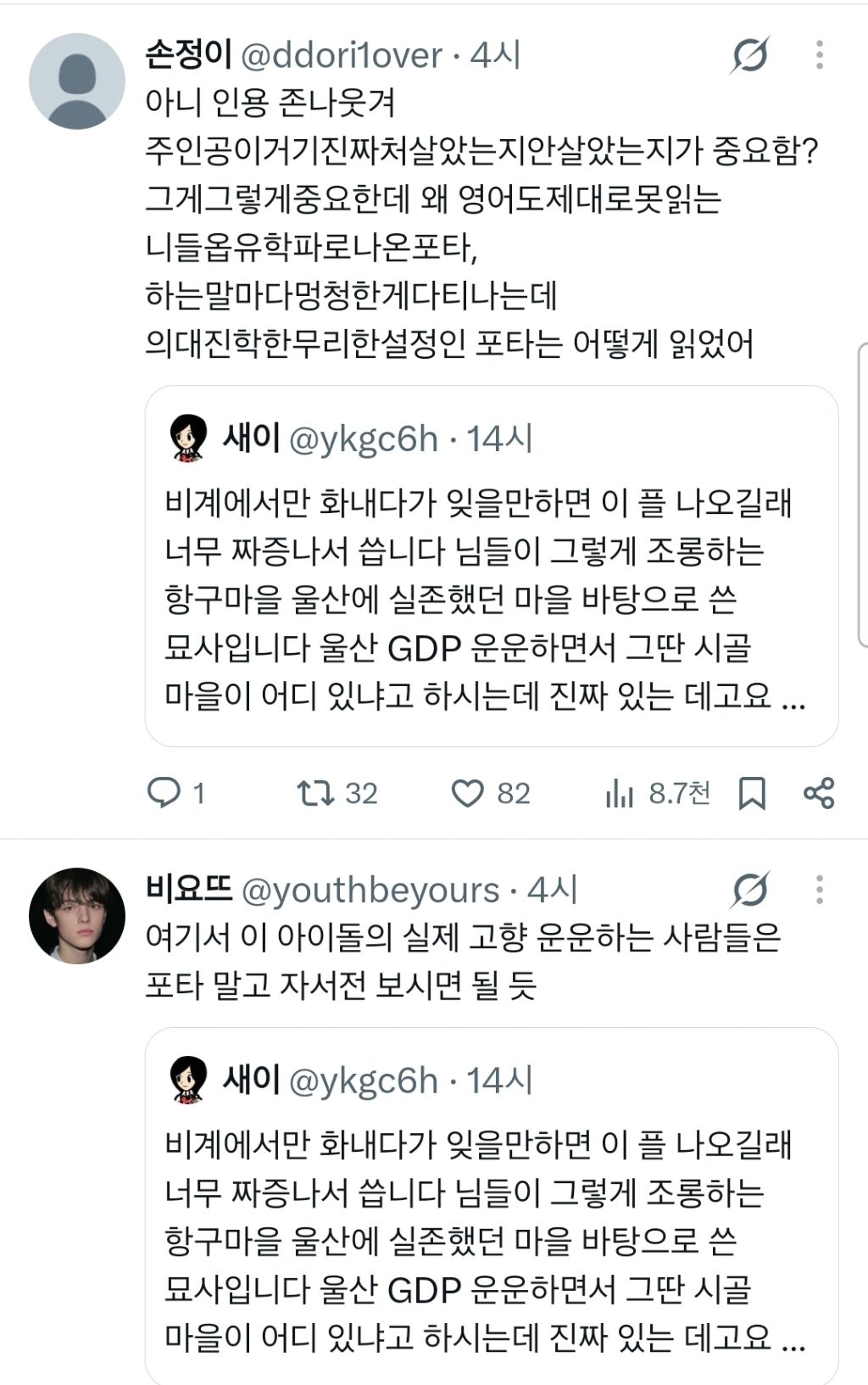Viewport: 868px width, 1385px height.
Task: Open the overflow menu on 손정이's post
Action: pos(819,55)
